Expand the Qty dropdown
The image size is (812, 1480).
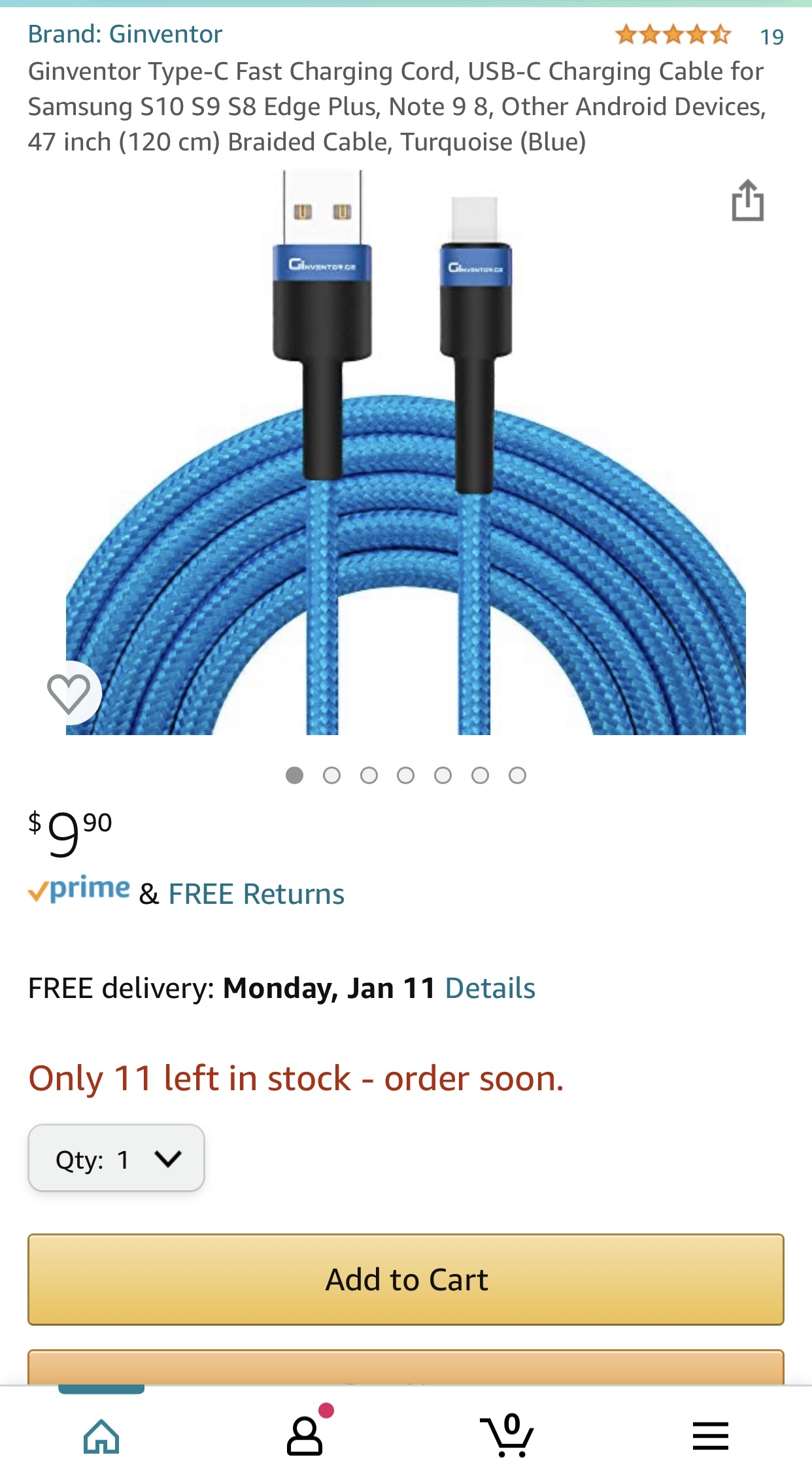116,1159
